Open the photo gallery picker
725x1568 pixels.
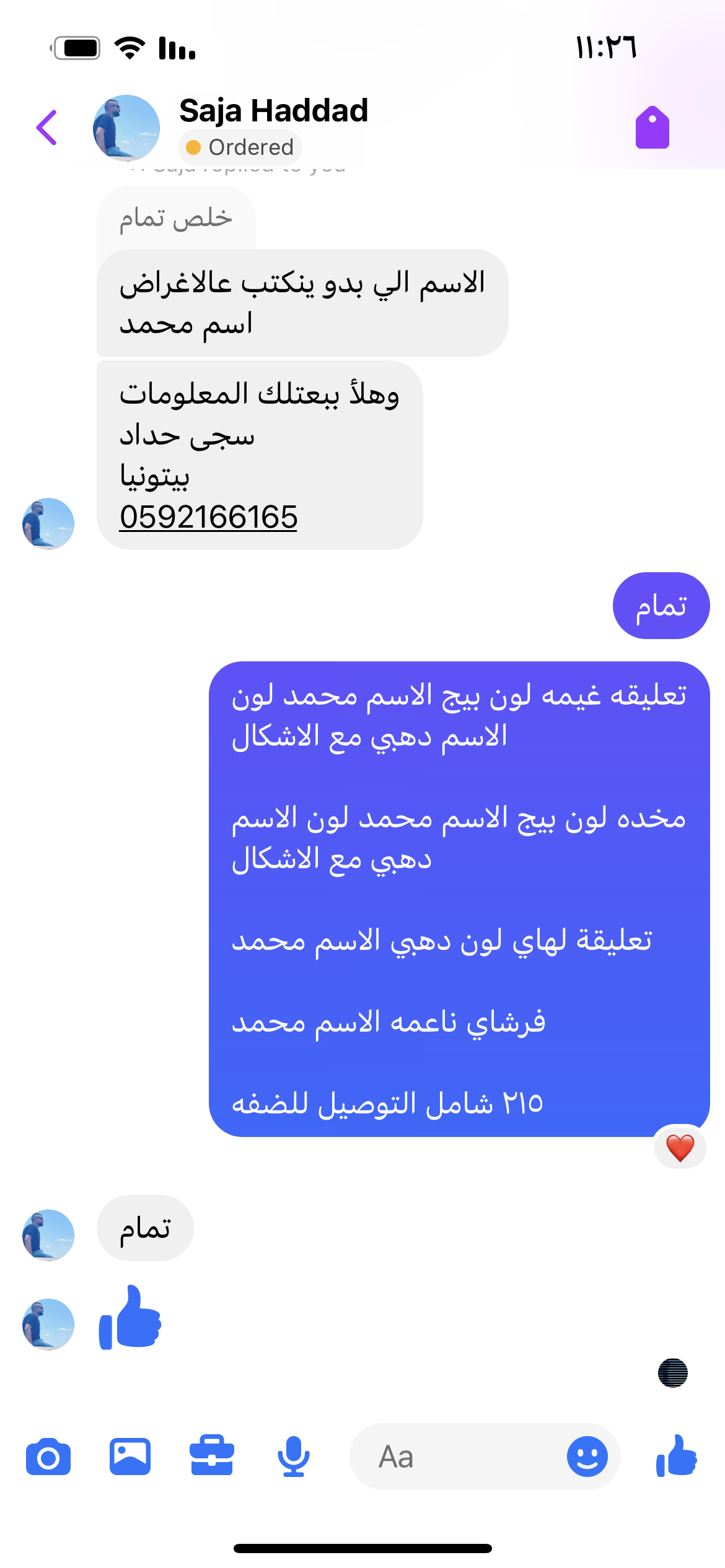[130, 1457]
